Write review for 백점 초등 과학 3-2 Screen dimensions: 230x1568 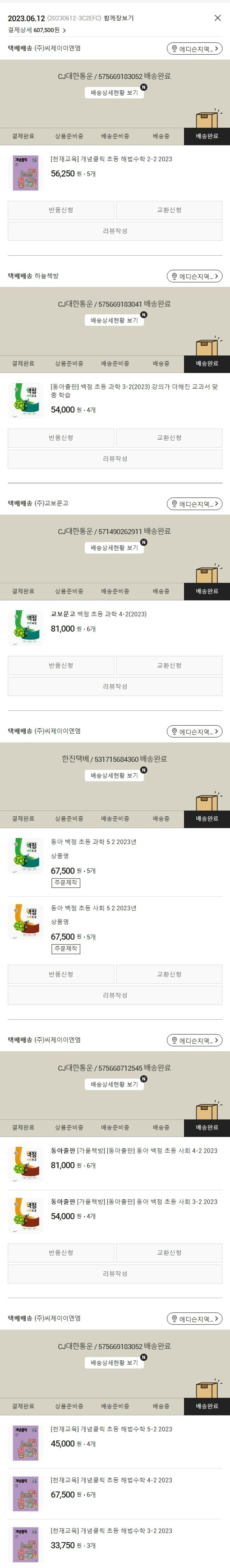pyautogui.click(x=115, y=459)
